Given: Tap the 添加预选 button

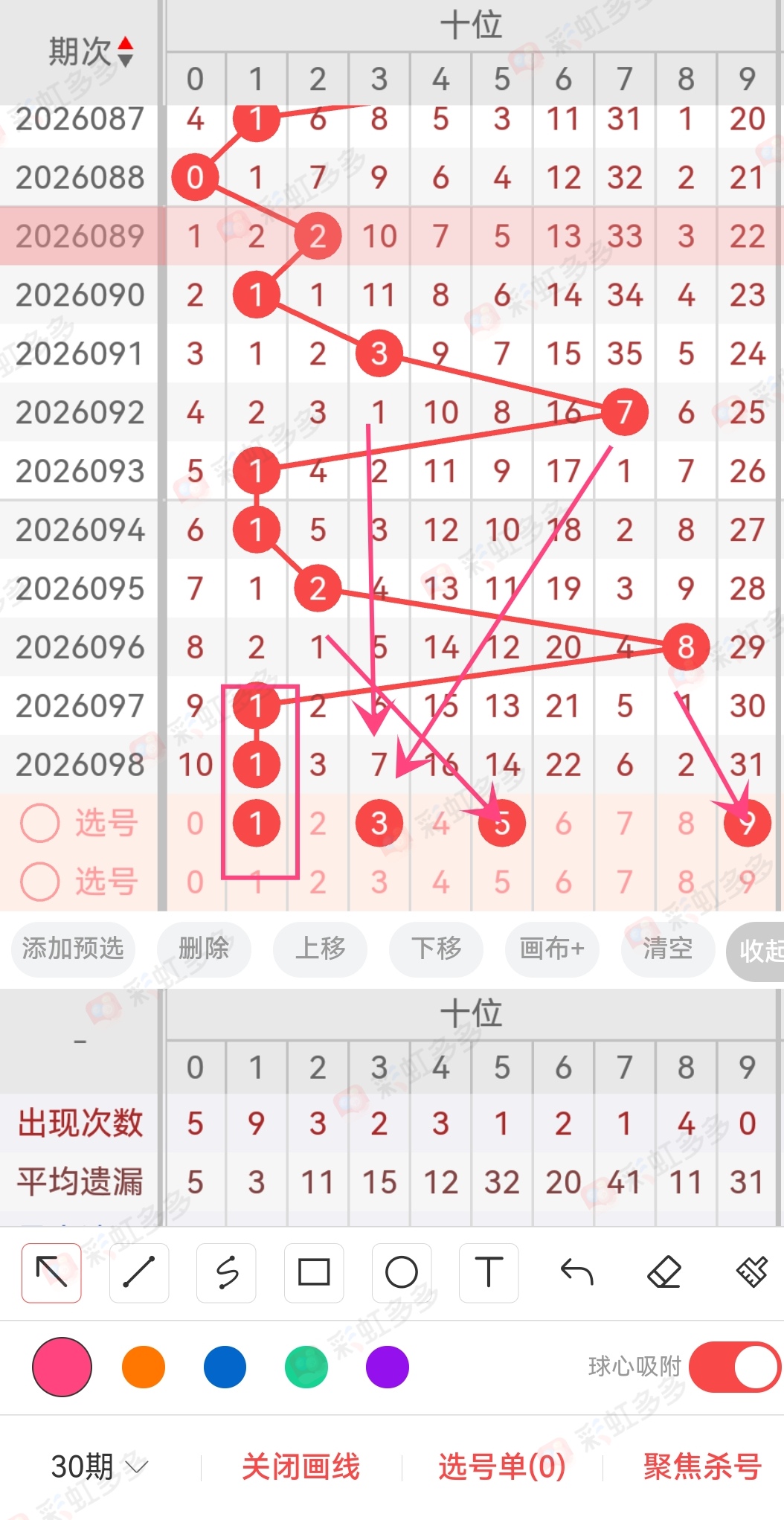Looking at the screenshot, I should [x=73, y=949].
